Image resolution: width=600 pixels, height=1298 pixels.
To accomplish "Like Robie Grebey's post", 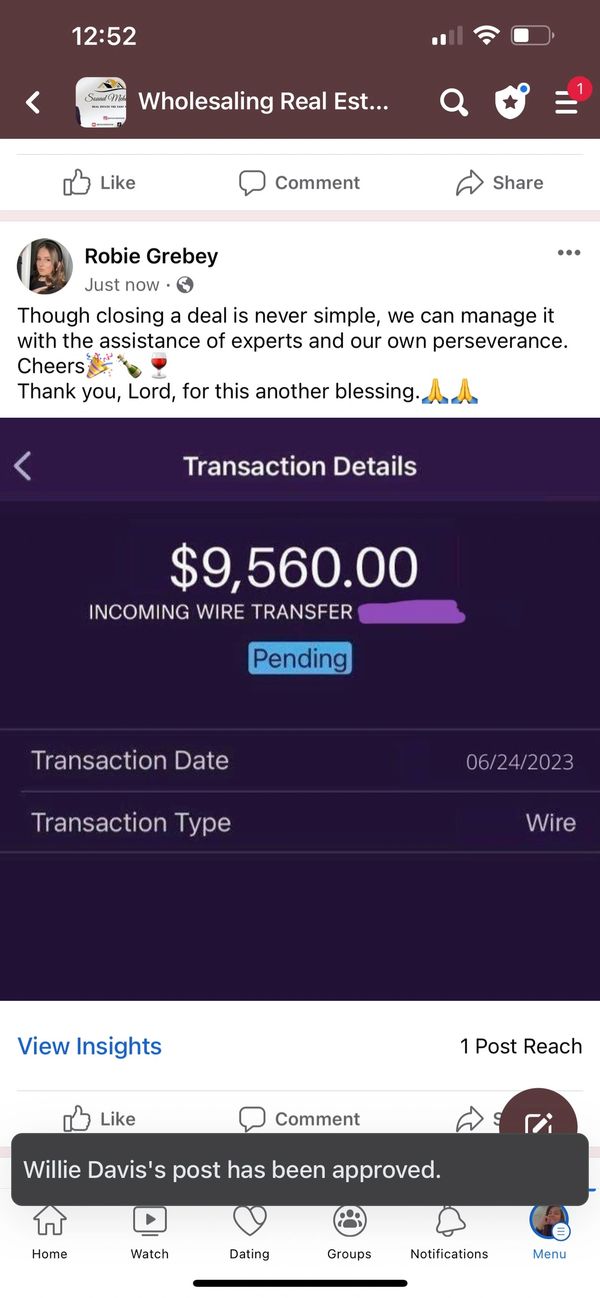I will 99,1119.
